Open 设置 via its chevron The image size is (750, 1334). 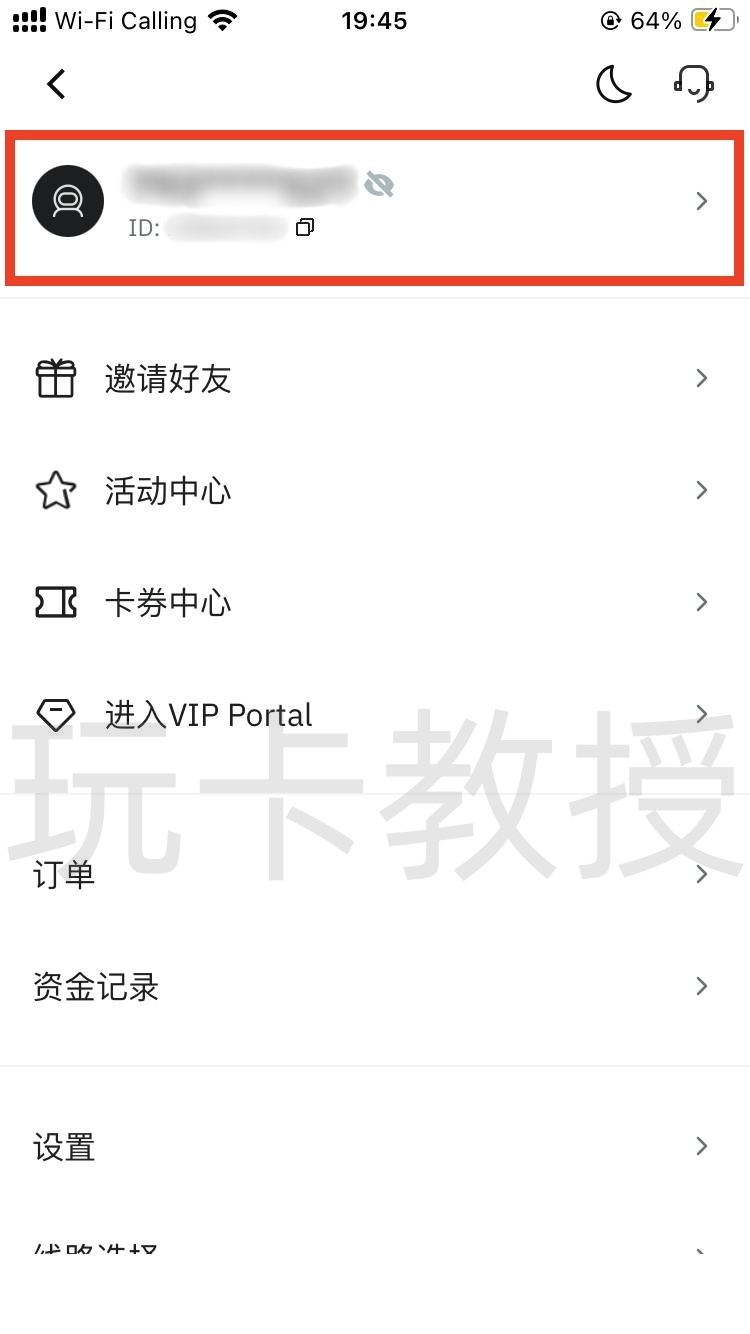coord(701,1146)
